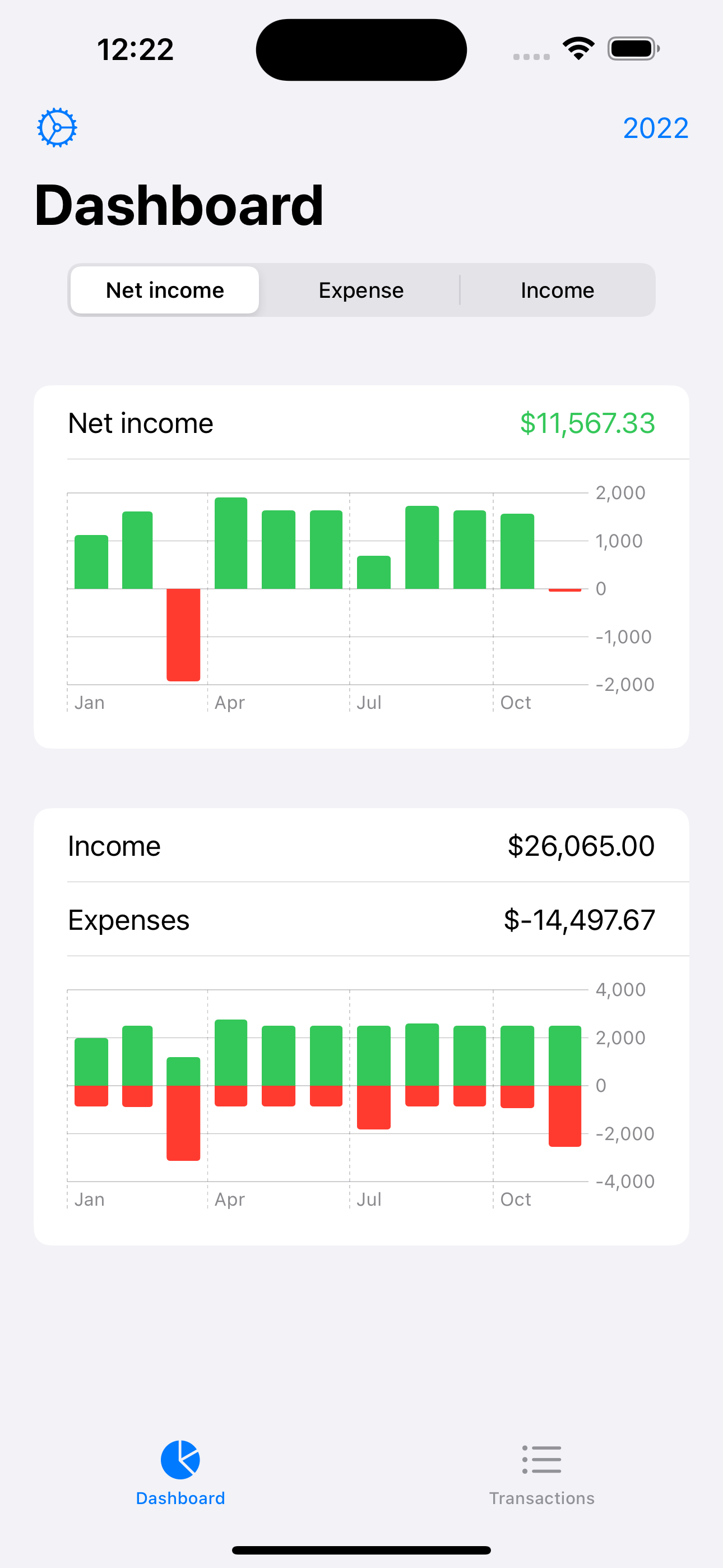The image size is (723, 1568).
Task: Open the 2022 year selector
Action: [655, 127]
